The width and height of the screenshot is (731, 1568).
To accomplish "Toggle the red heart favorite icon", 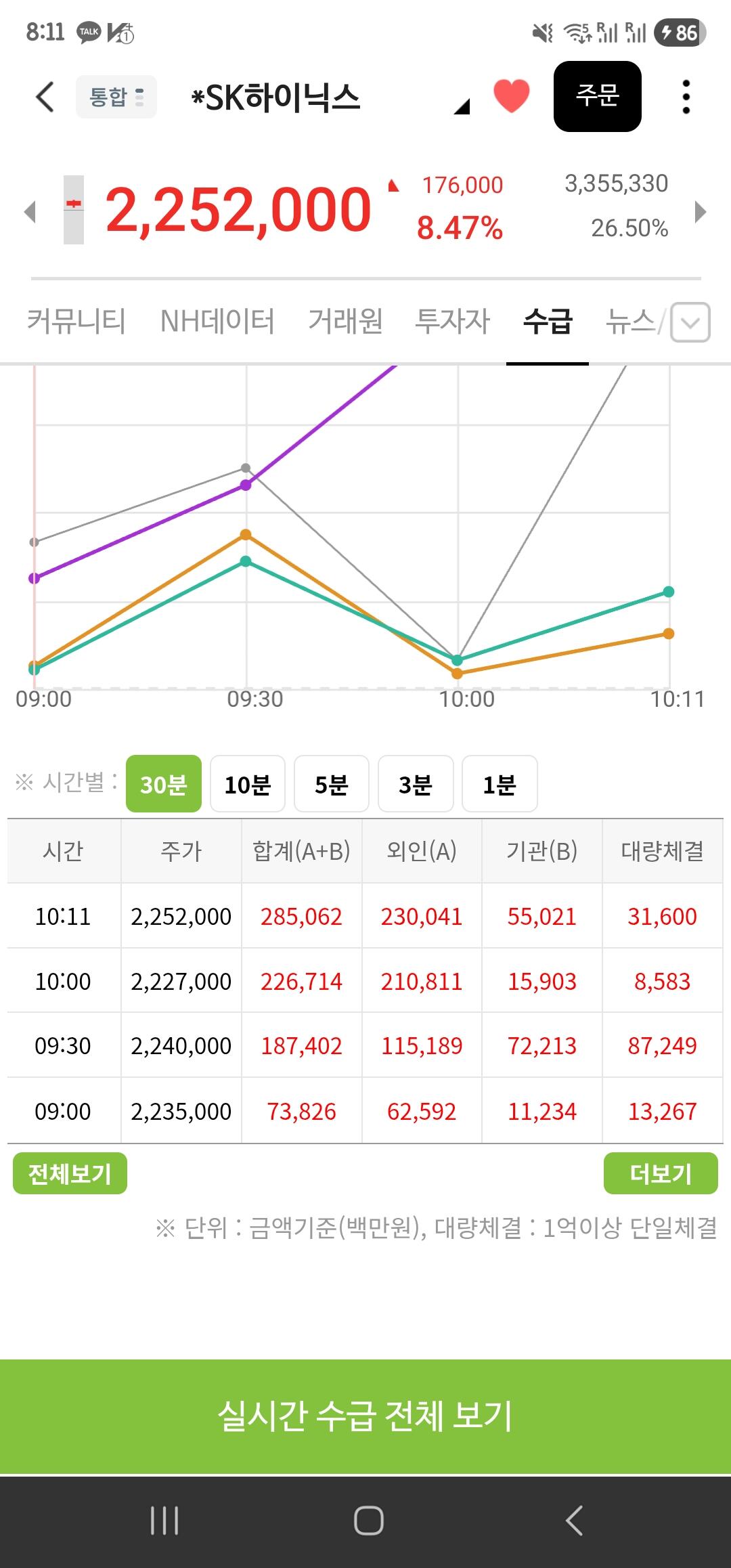I will click(x=512, y=96).
